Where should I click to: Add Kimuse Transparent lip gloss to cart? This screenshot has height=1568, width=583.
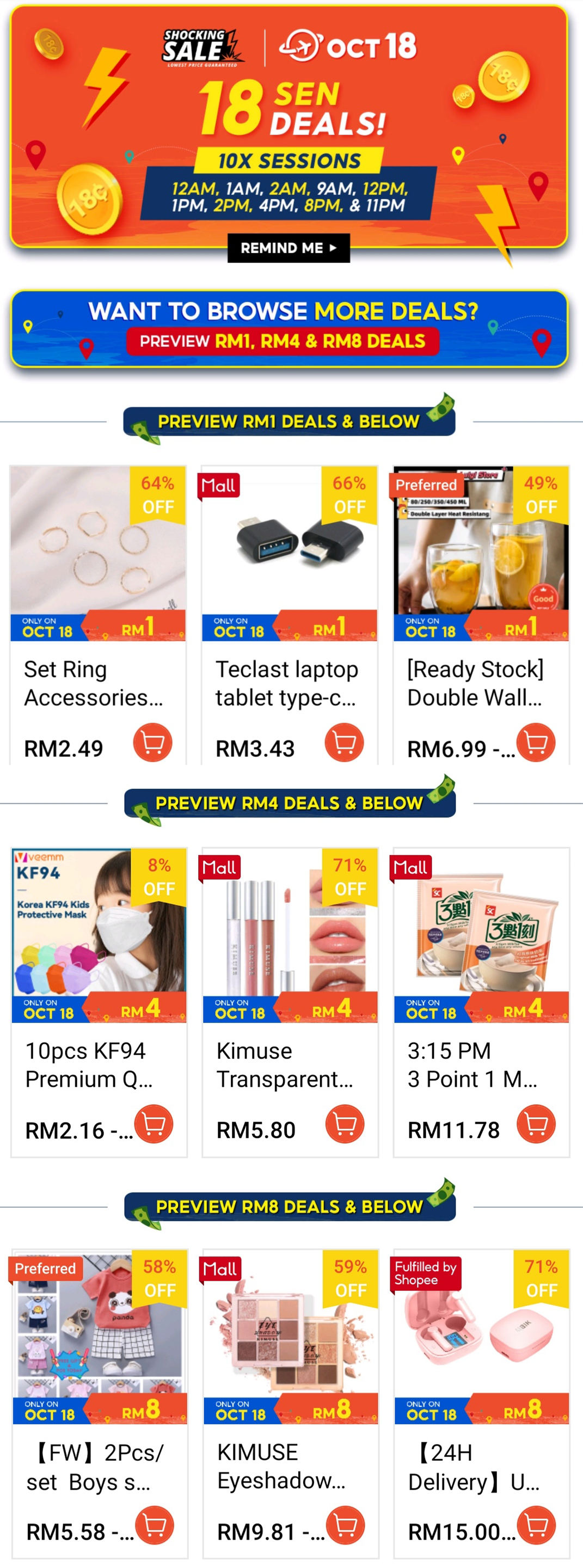click(x=345, y=1124)
